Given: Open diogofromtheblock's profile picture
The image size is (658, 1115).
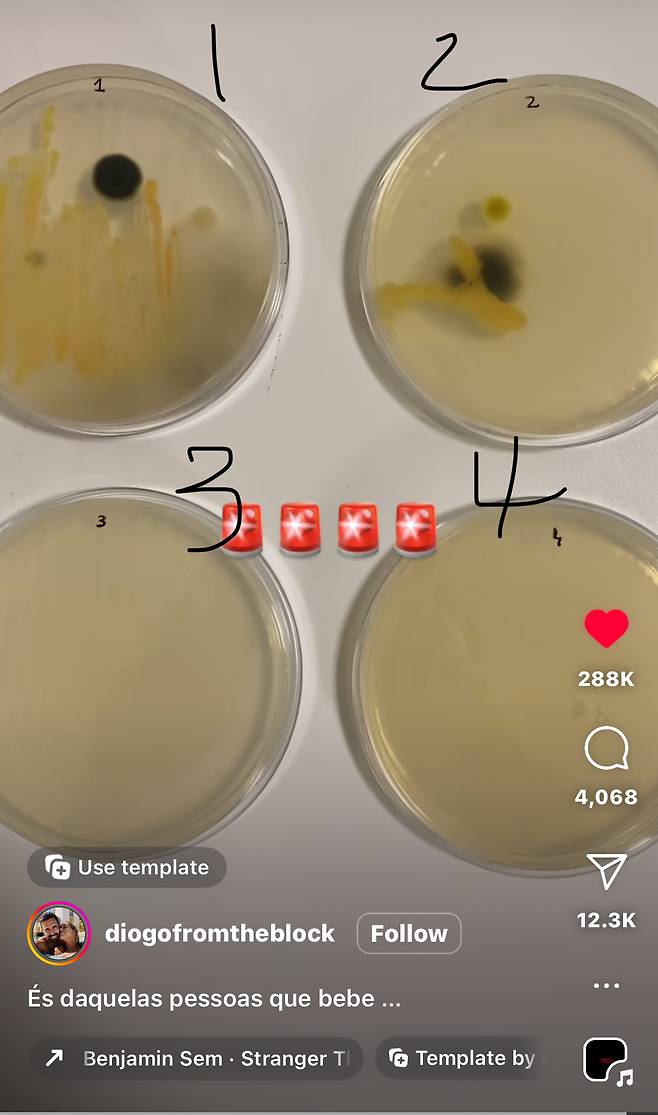Looking at the screenshot, I should pos(58,933).
